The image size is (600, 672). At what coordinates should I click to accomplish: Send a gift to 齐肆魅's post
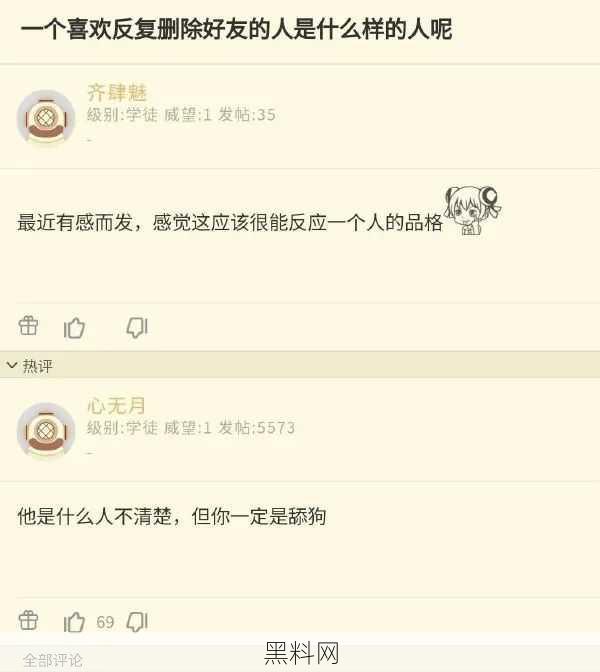coord(28,326)
